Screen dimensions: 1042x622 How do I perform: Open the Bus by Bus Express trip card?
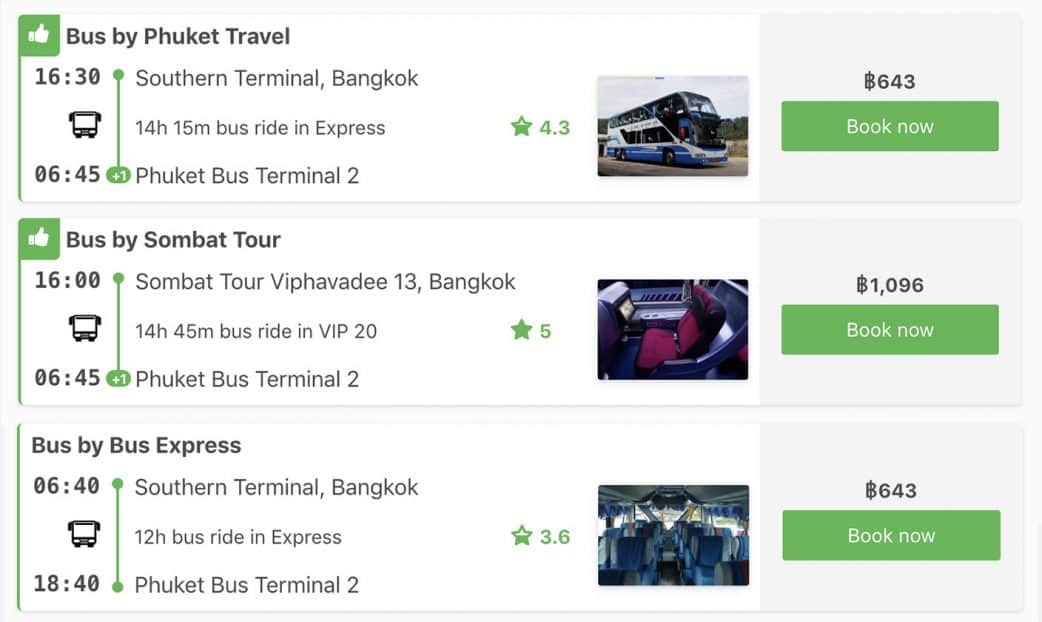(136, 445)
